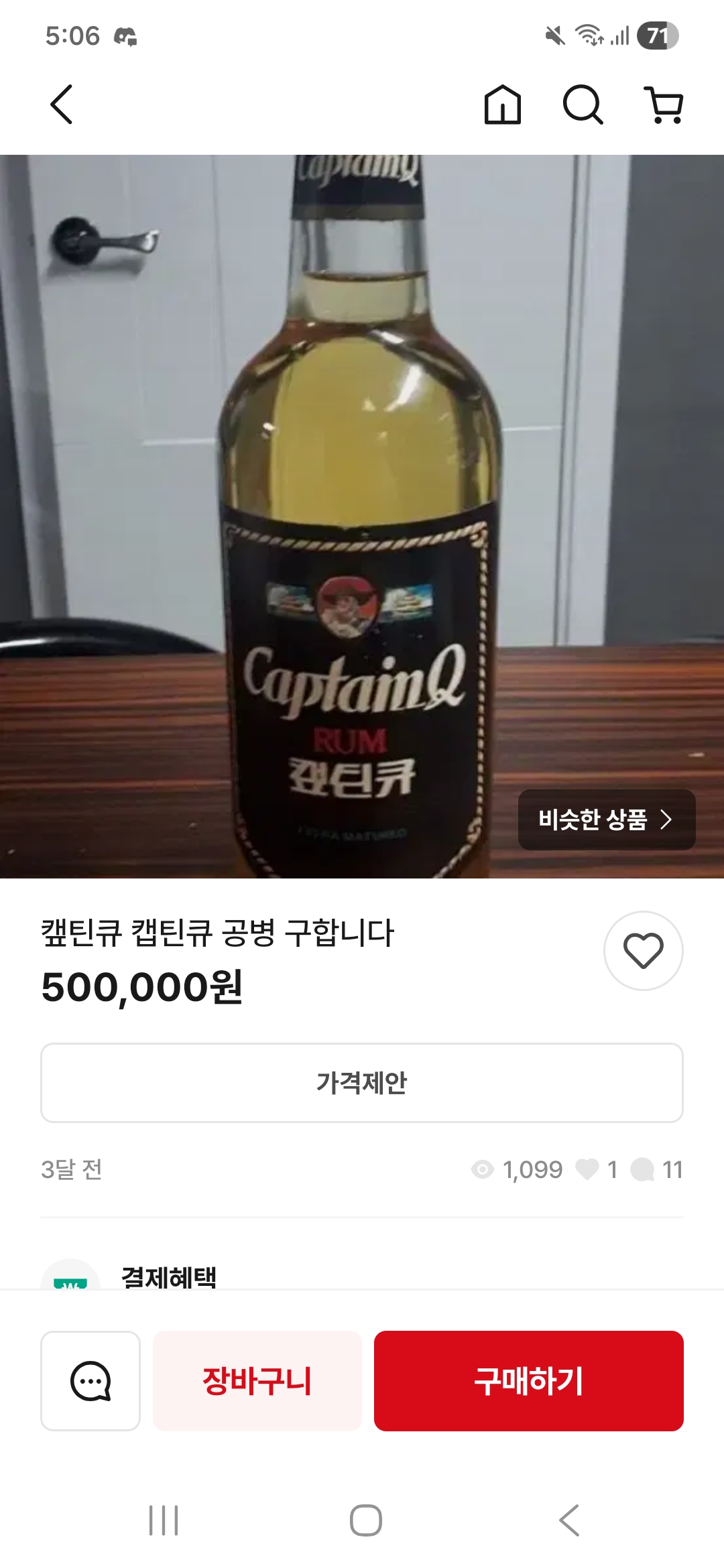View similar products via 비슷한 상품
This screenshot has height=1568, width=724.
pos(607,820)
